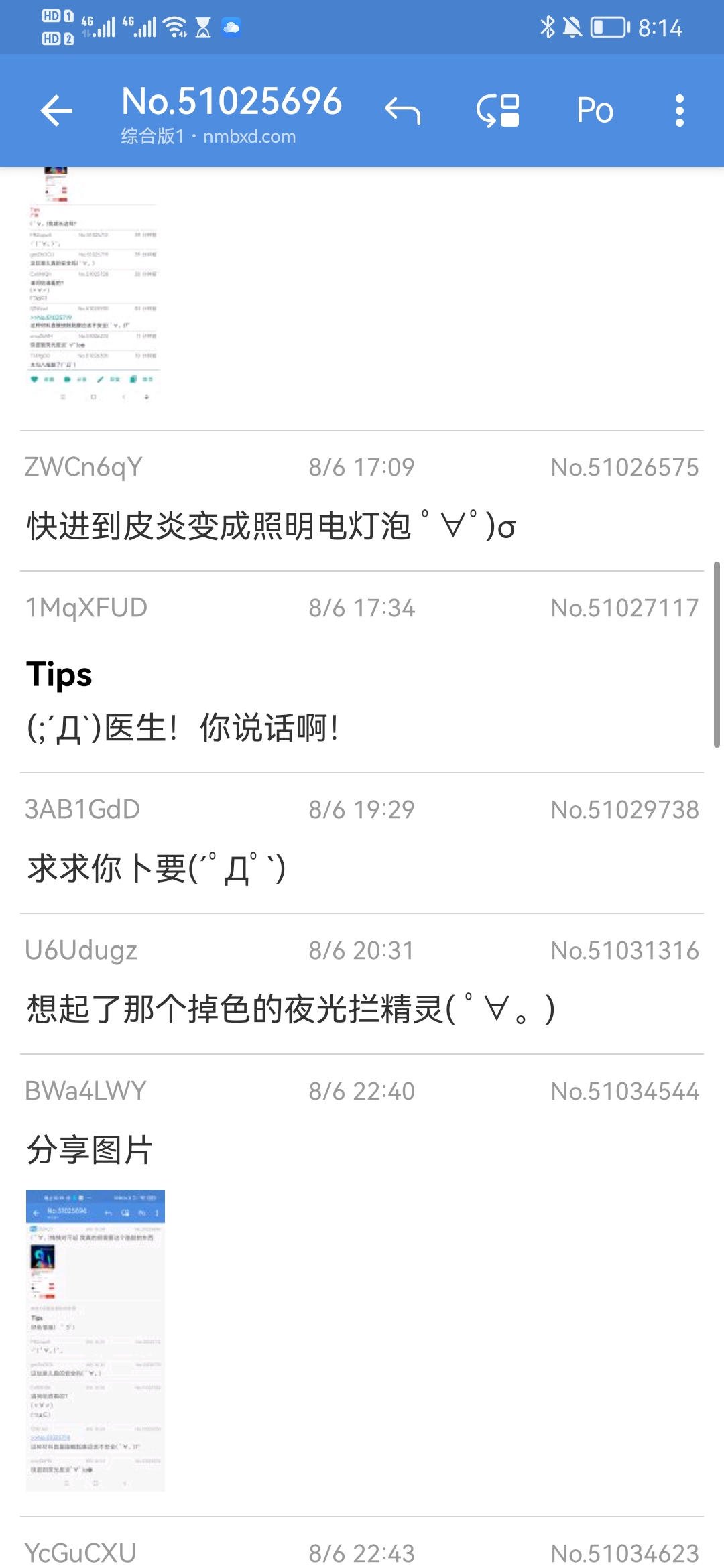
Task: Select the reply No.51031316 by U6Udugz
Action: pos(362,984)
